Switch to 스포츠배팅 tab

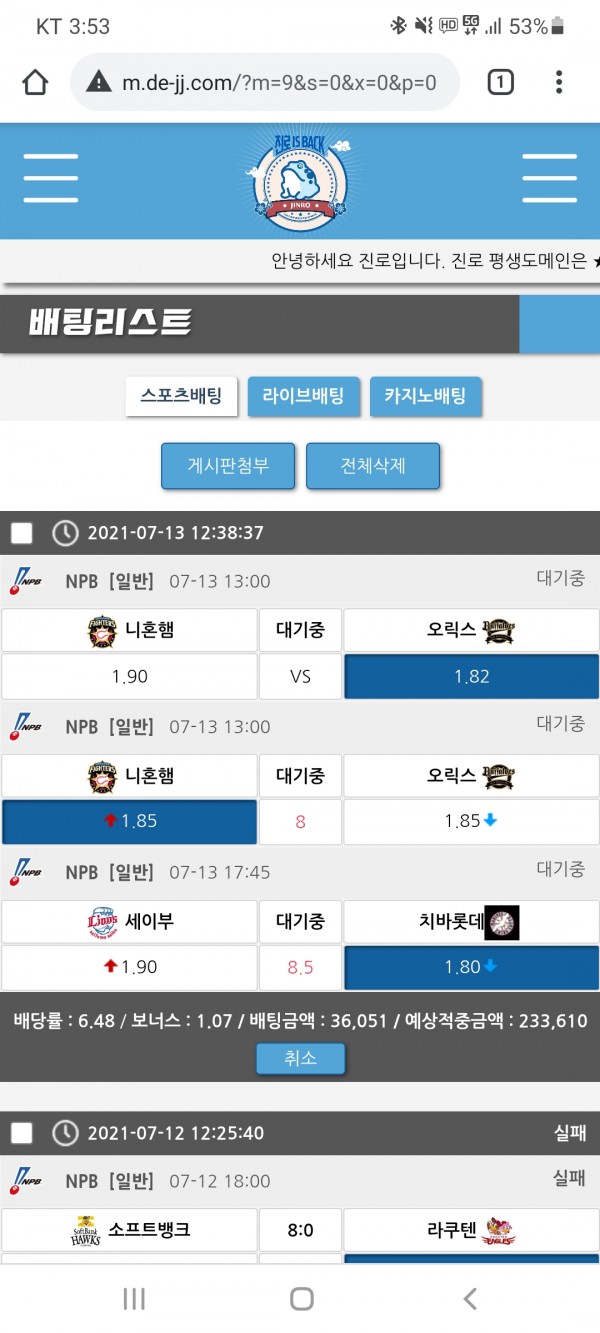tap(181, 396)
